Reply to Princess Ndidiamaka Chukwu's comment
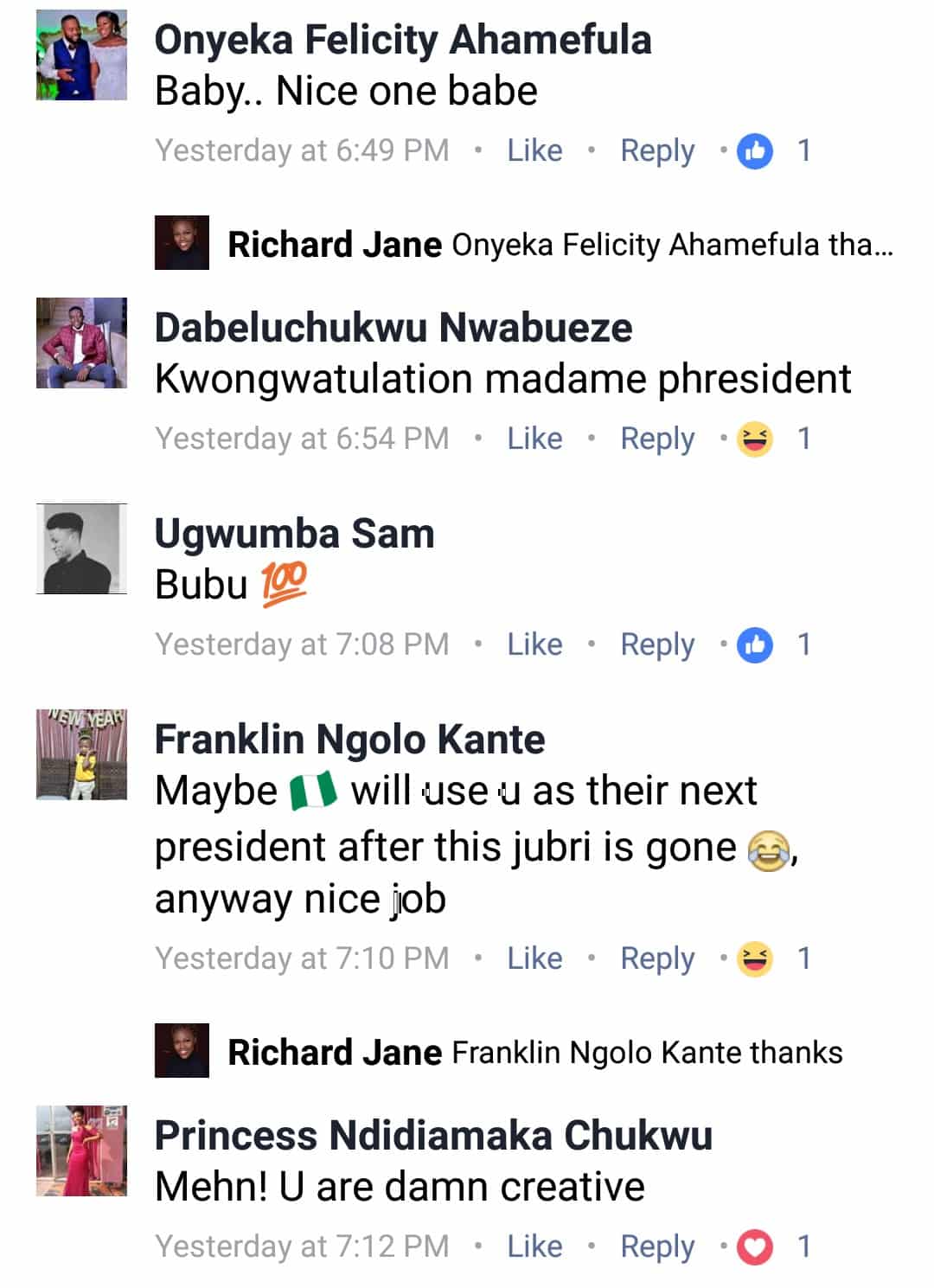The width and height of the screenshot is (934, 1288). click(657, 1246)
